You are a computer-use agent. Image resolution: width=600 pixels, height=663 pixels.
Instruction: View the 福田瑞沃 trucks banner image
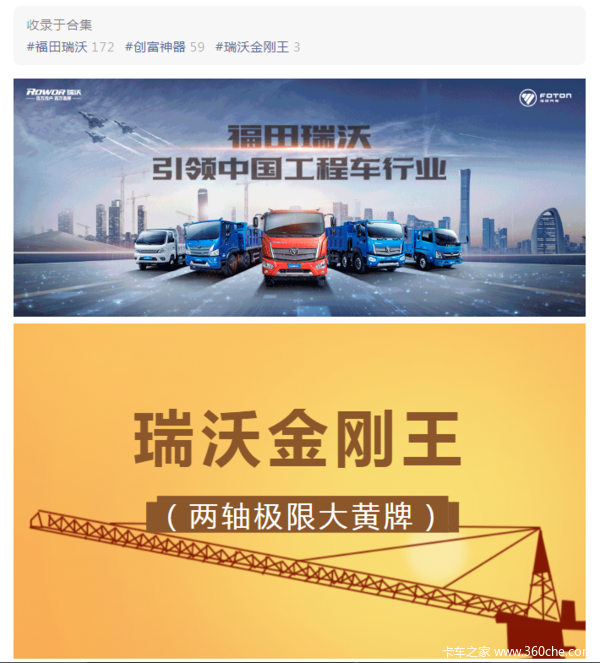[x=299, y=197]
